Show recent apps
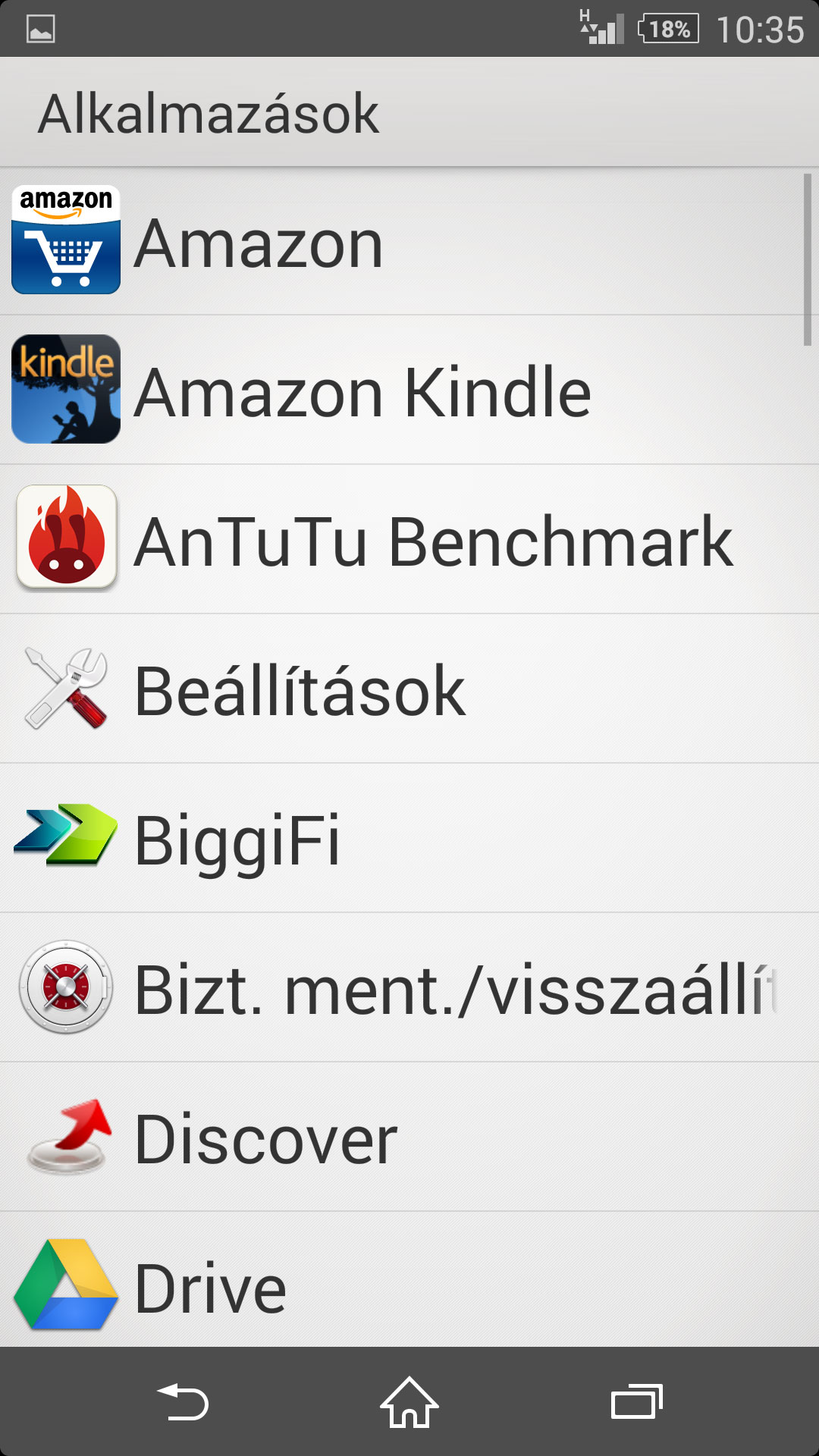This screenshot has width=819, height=1456. pyautogui.click(x=637, y=1401)
